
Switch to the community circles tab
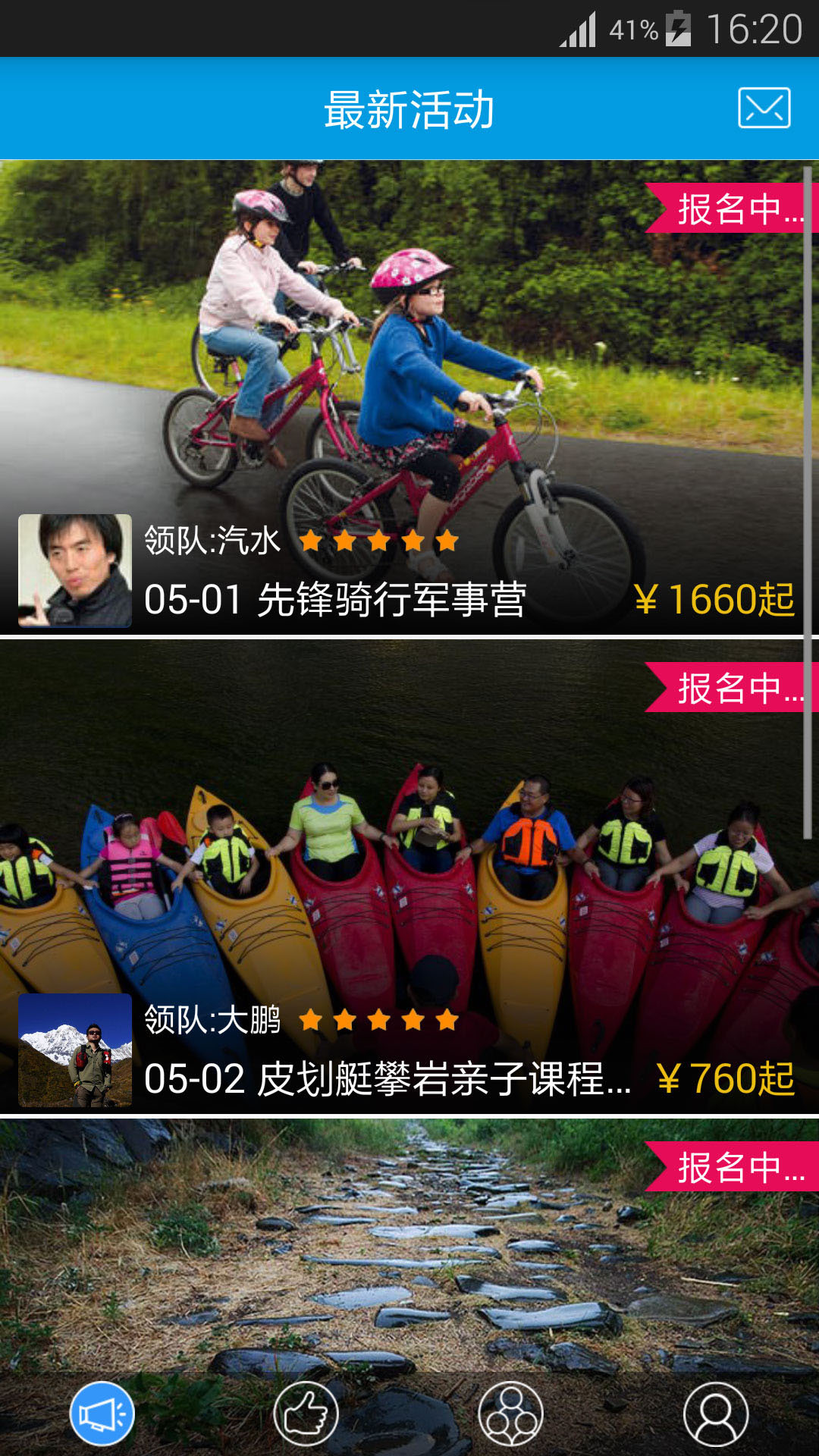511,1414
